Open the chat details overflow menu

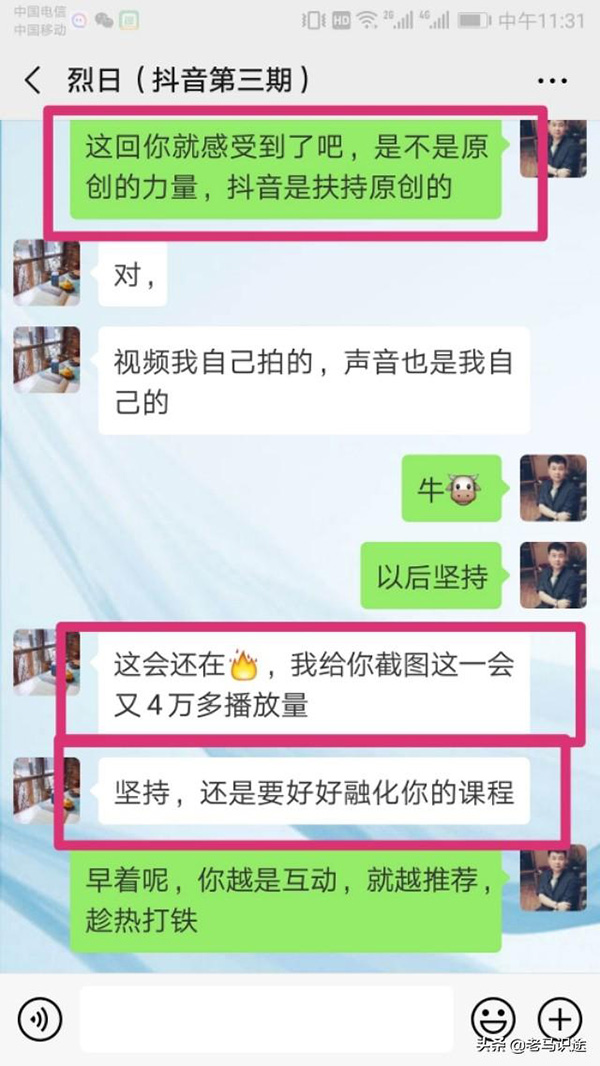(552, 81)
